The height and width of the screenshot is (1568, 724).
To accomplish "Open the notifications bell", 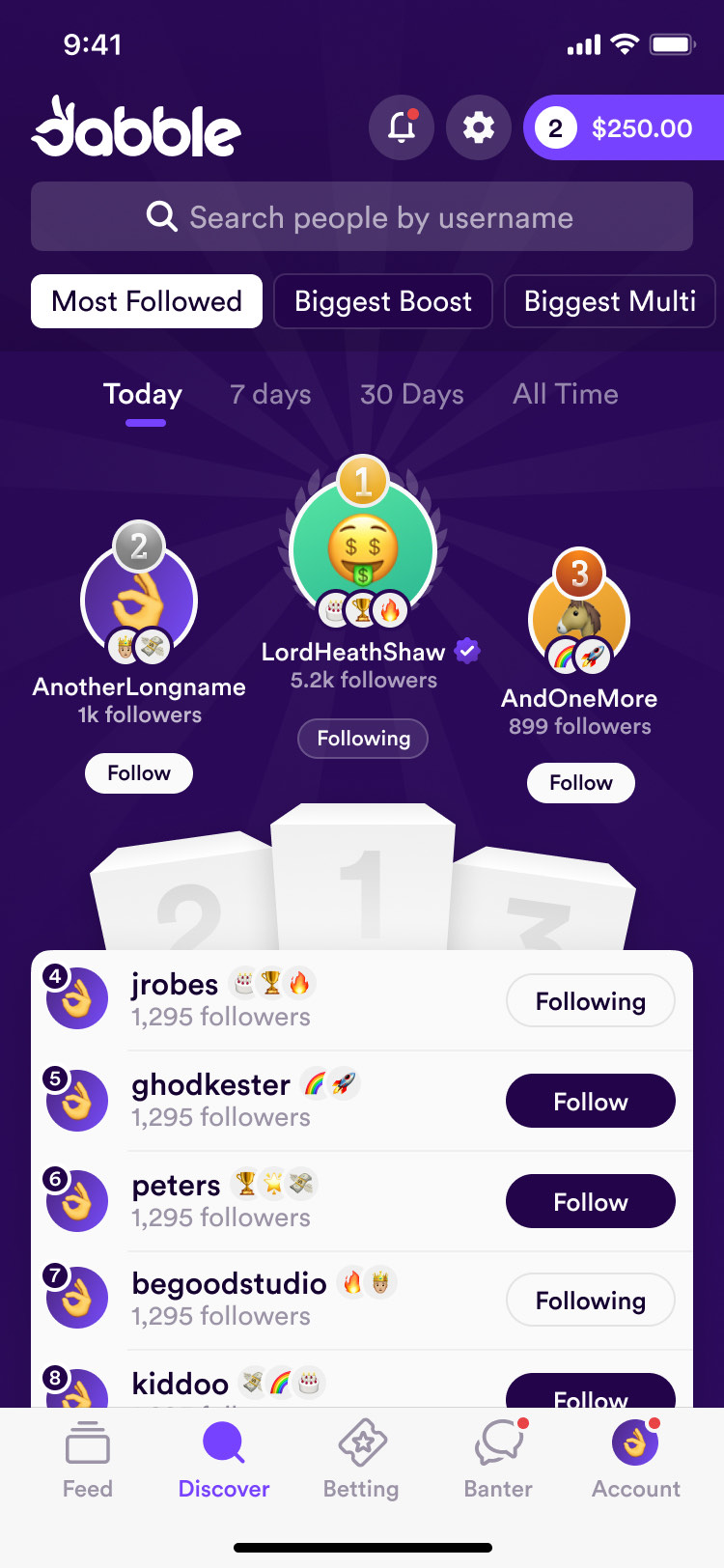I will (402, 127).
